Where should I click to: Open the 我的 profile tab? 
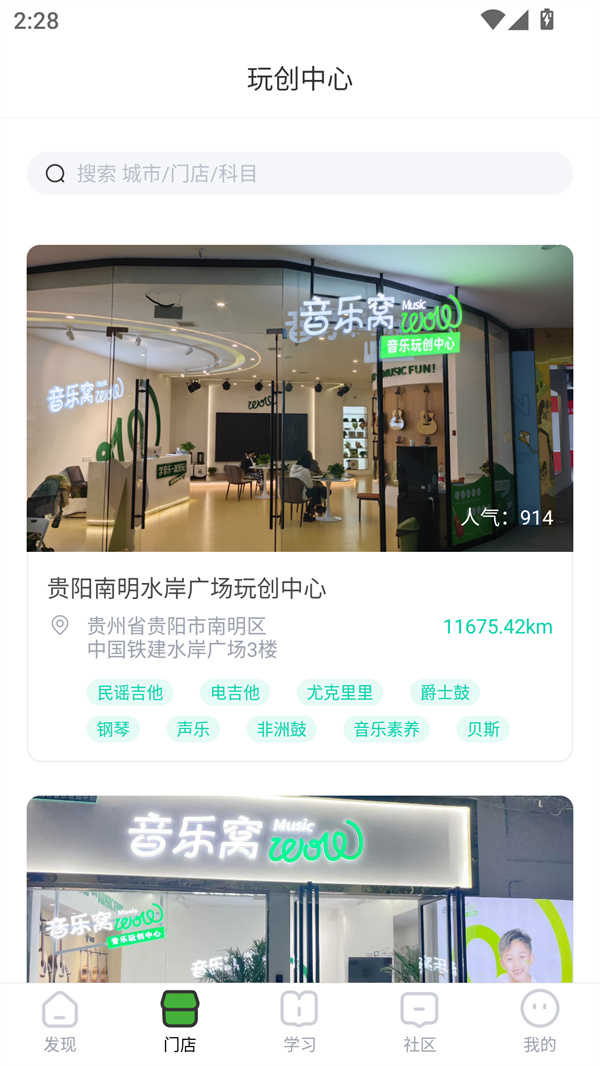point(540,1022)
